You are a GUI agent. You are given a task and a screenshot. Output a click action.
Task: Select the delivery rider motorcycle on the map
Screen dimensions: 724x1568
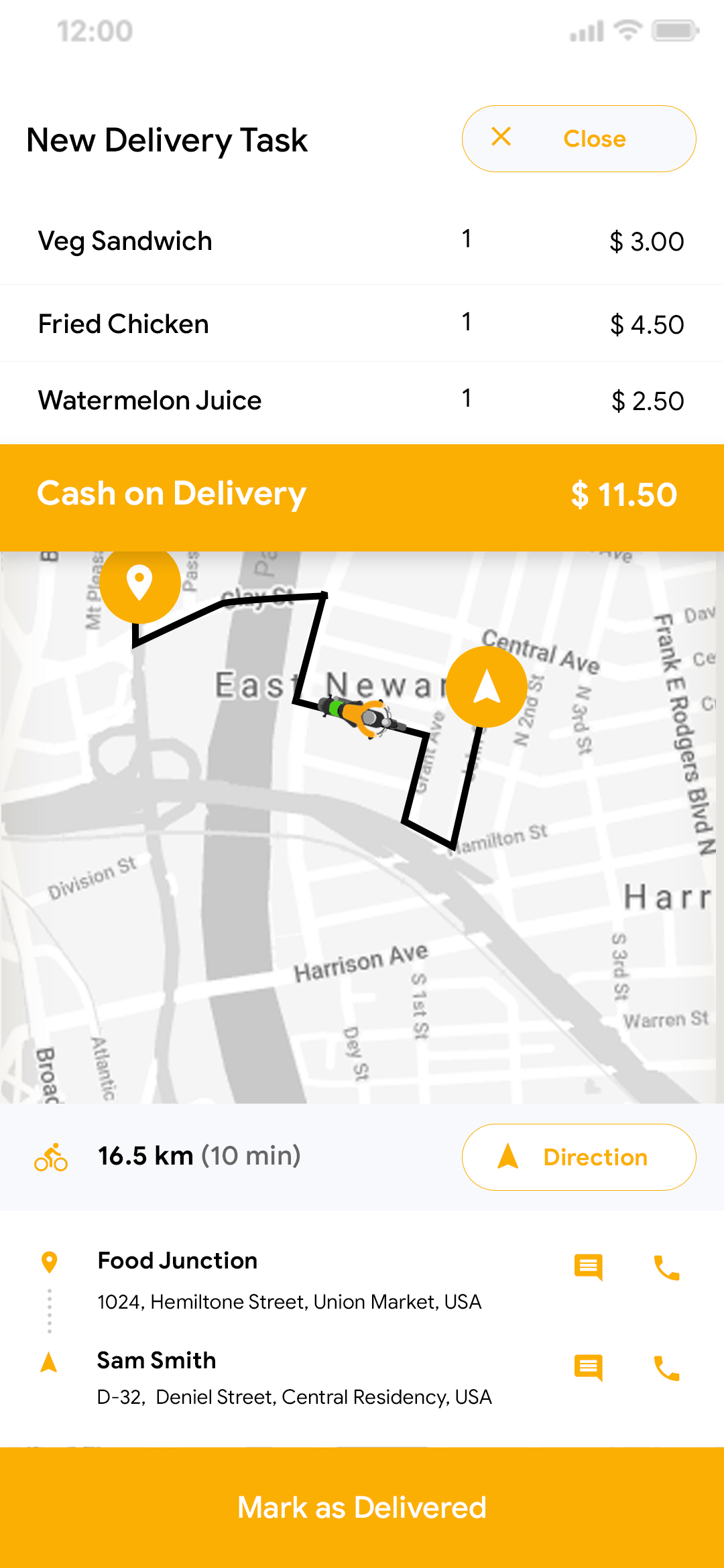point(362,717)
